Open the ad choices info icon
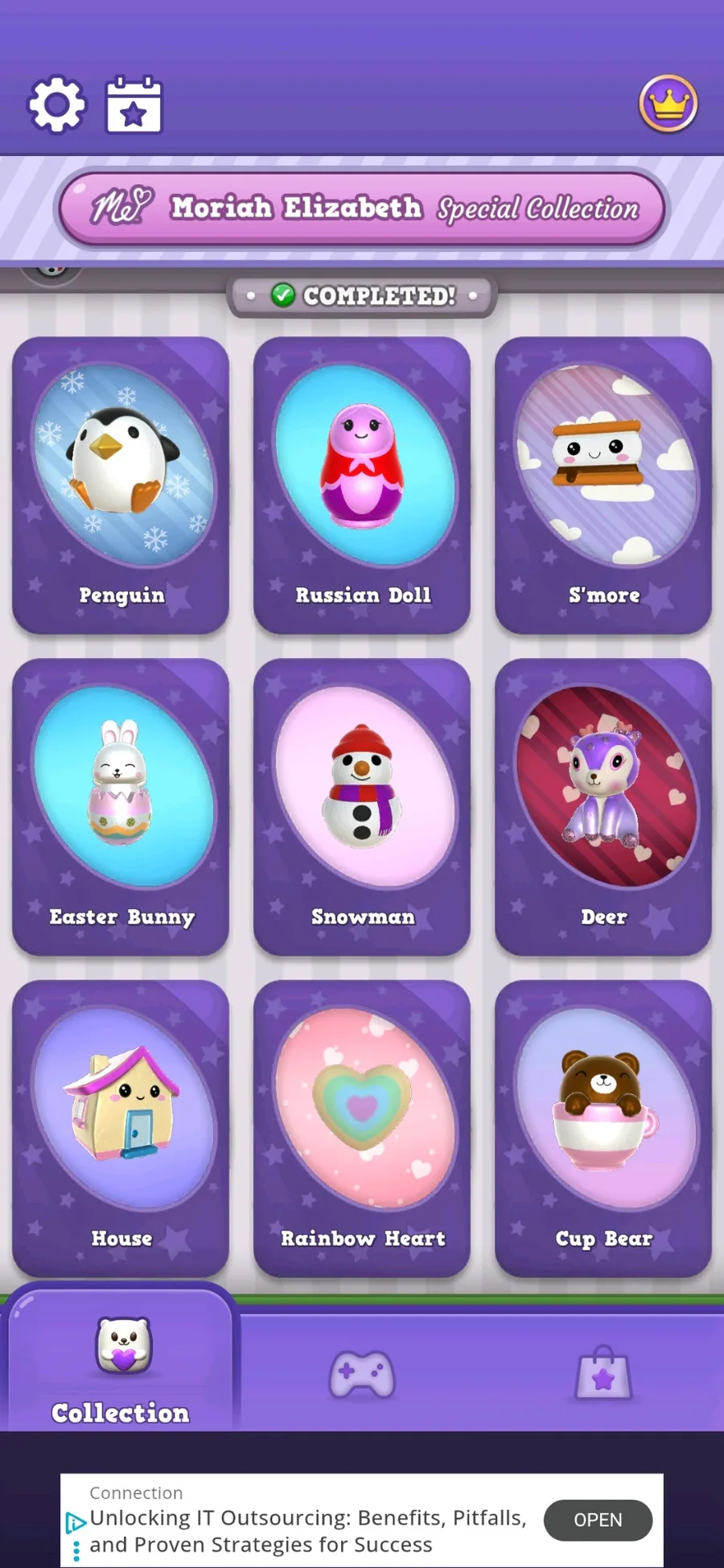 tap(76, 1522)
